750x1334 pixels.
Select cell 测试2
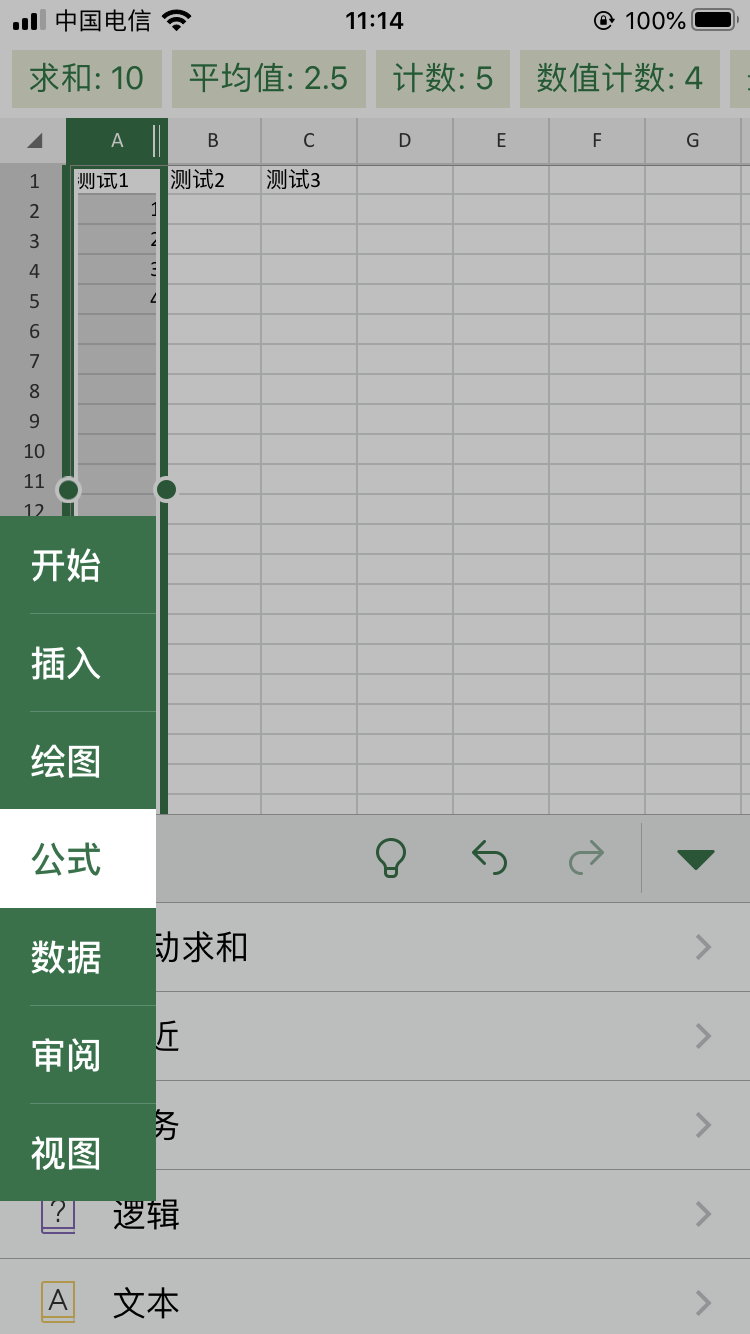pyautogui.click(x=213, y=180)
